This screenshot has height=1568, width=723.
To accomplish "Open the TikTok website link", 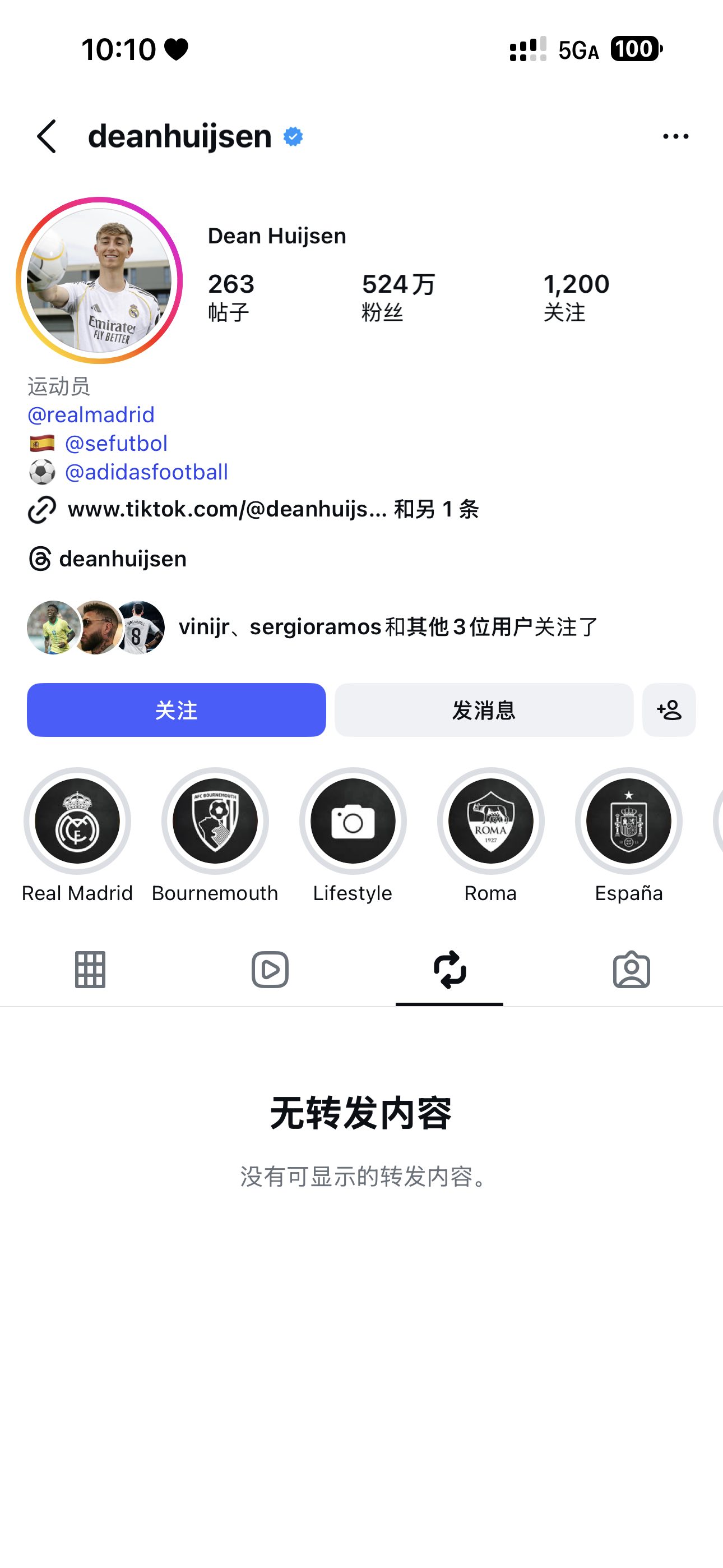I will click(226, 509).
